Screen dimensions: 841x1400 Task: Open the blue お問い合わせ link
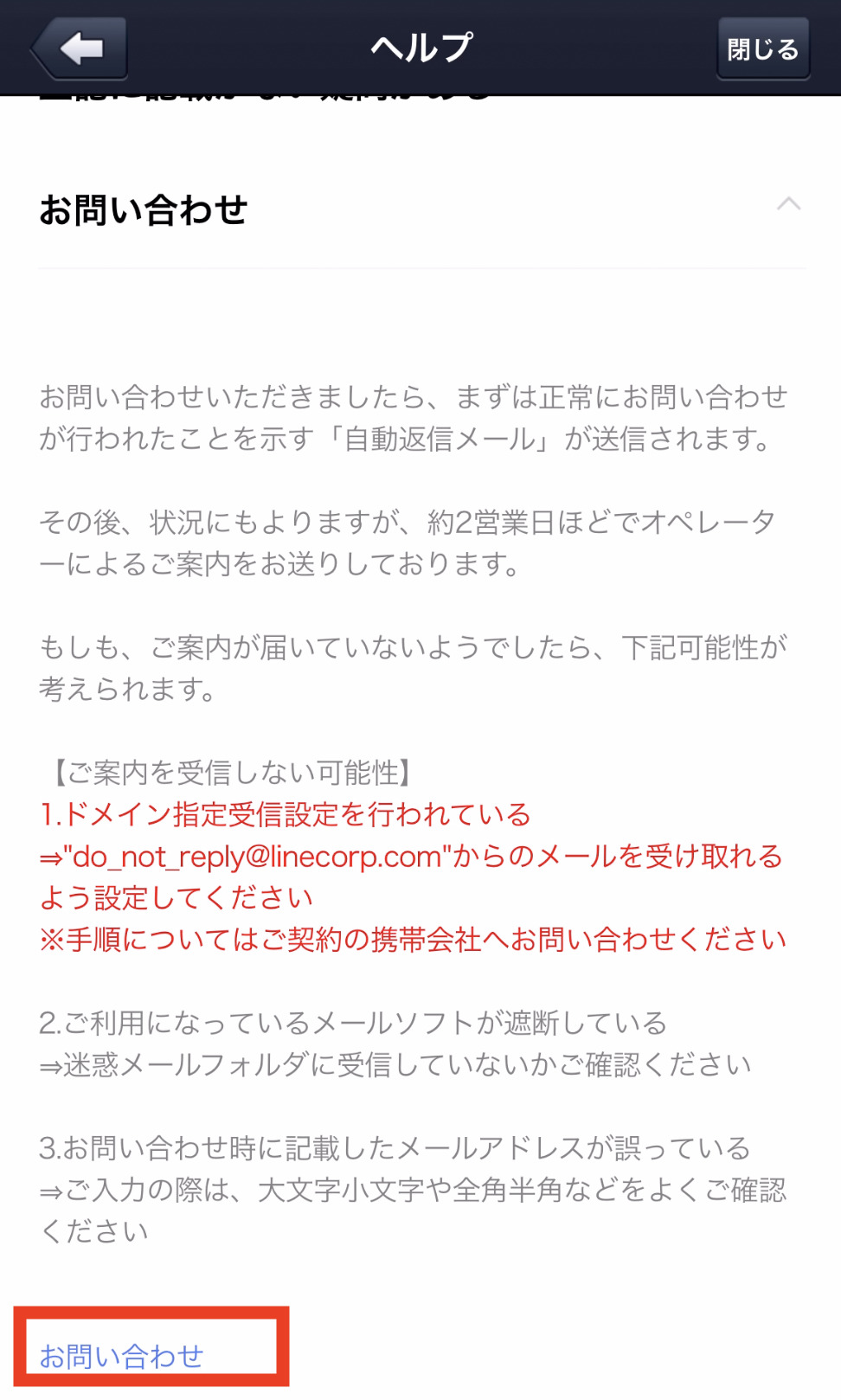tap(121, 1355)
